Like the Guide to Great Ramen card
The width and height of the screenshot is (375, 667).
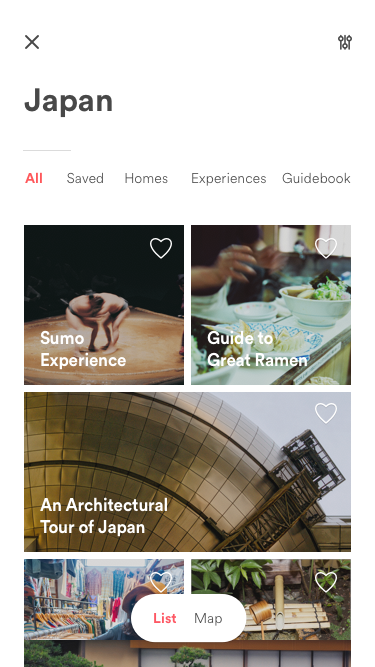326,248
